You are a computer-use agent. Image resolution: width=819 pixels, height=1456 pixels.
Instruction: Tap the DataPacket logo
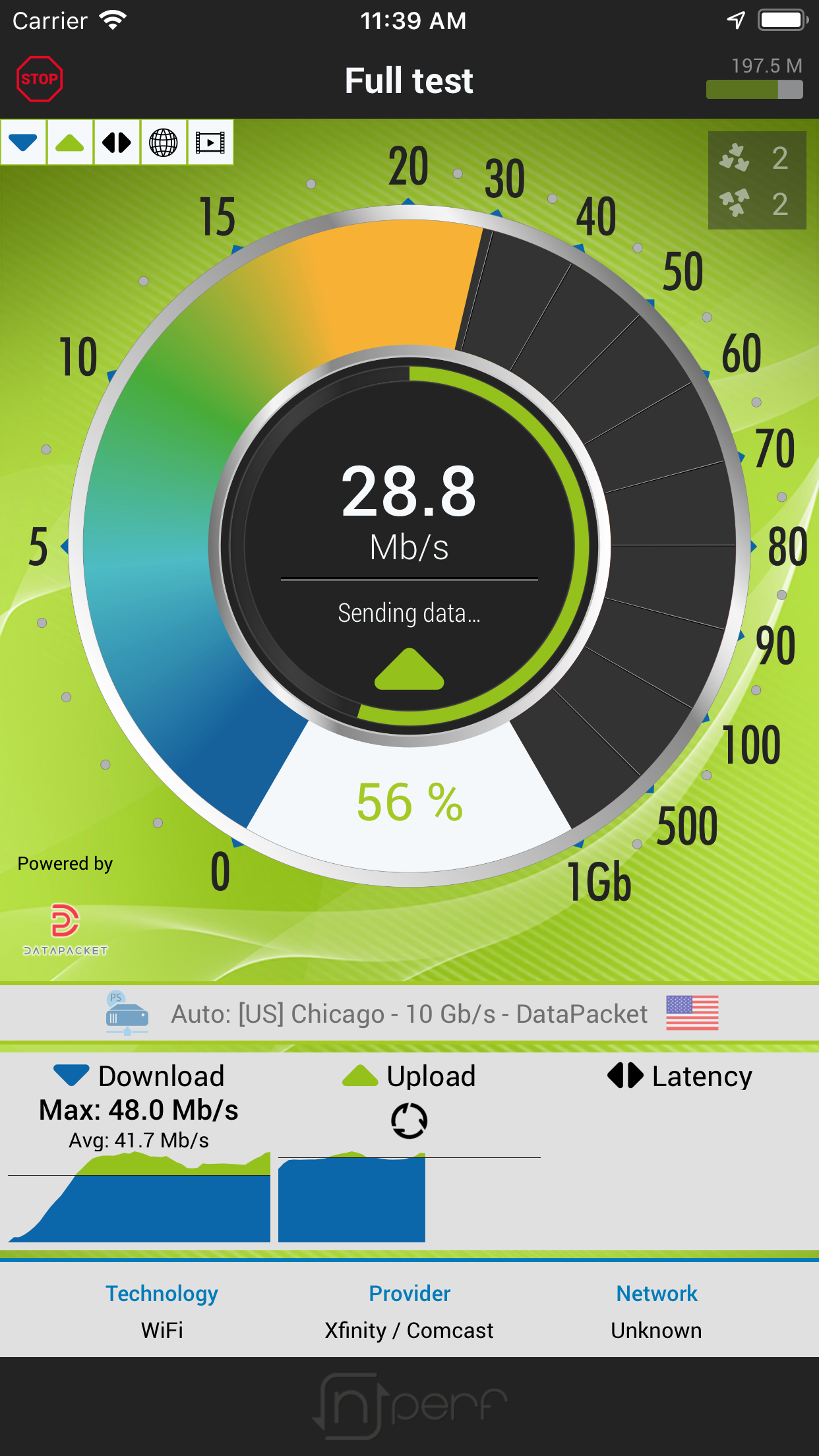click(64, 931)
